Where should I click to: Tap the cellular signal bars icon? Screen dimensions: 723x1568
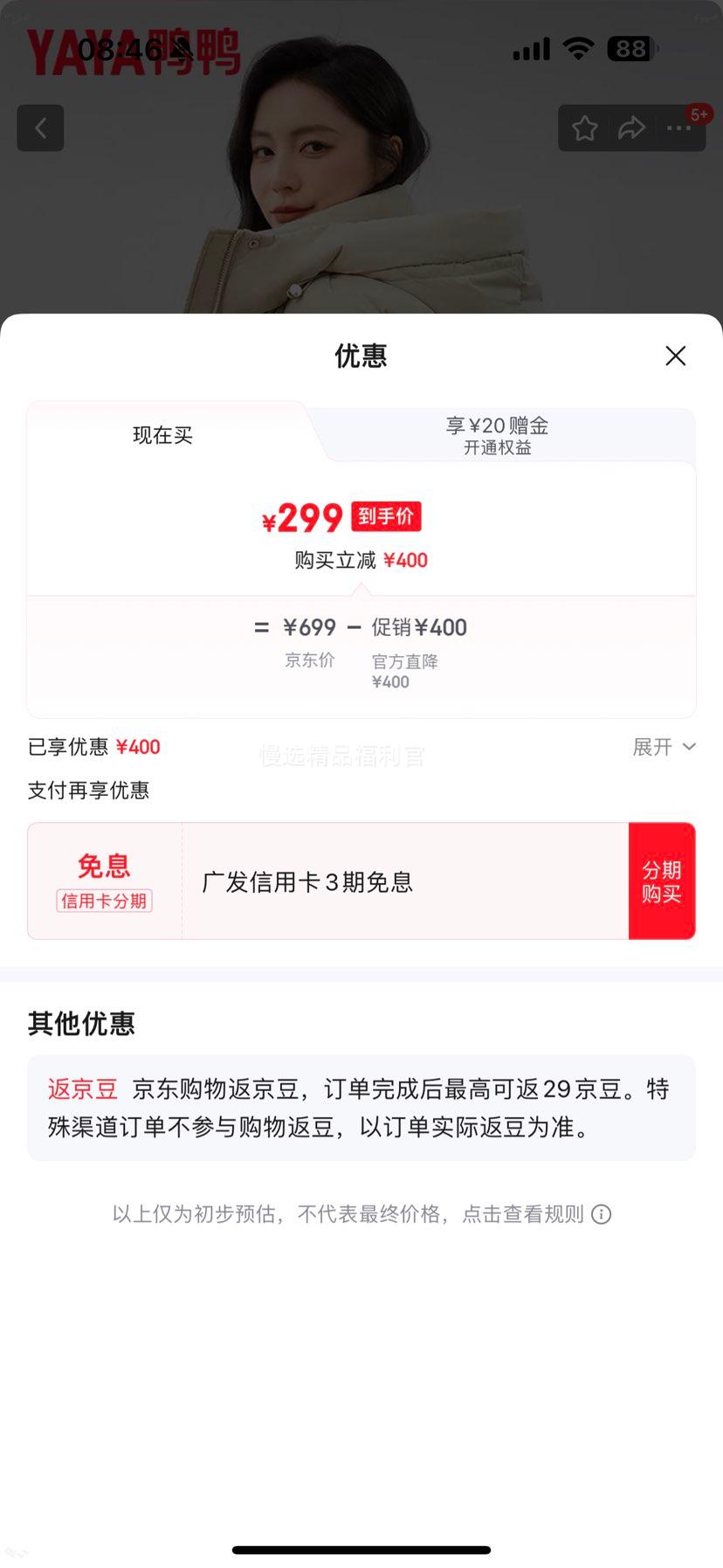coord(530,48)
